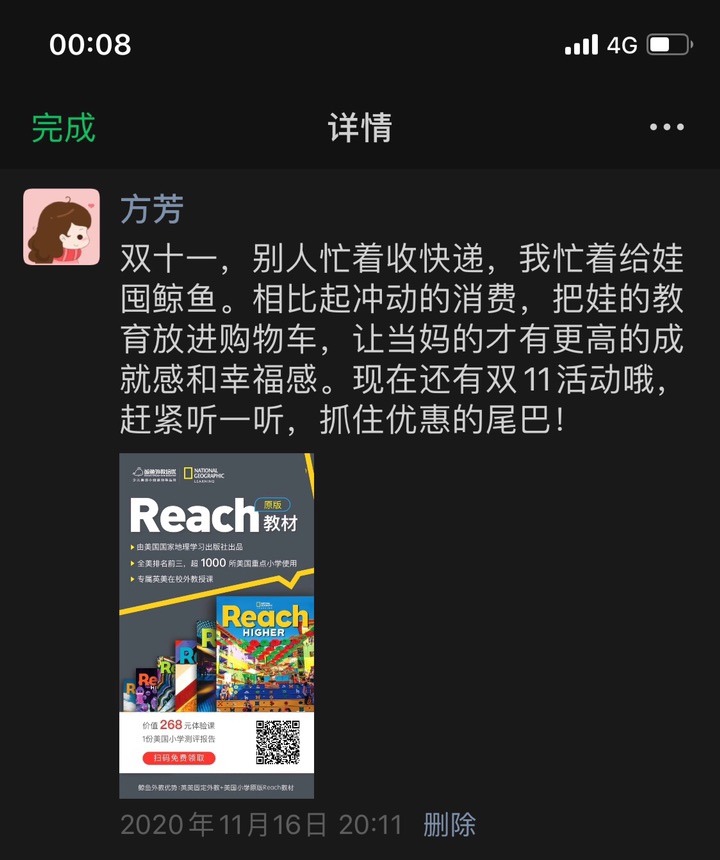Screen dimensions: 720x860
Task: Open the Reach 教材 poster image
Action: pyautogui.click(x=217, y=626)
